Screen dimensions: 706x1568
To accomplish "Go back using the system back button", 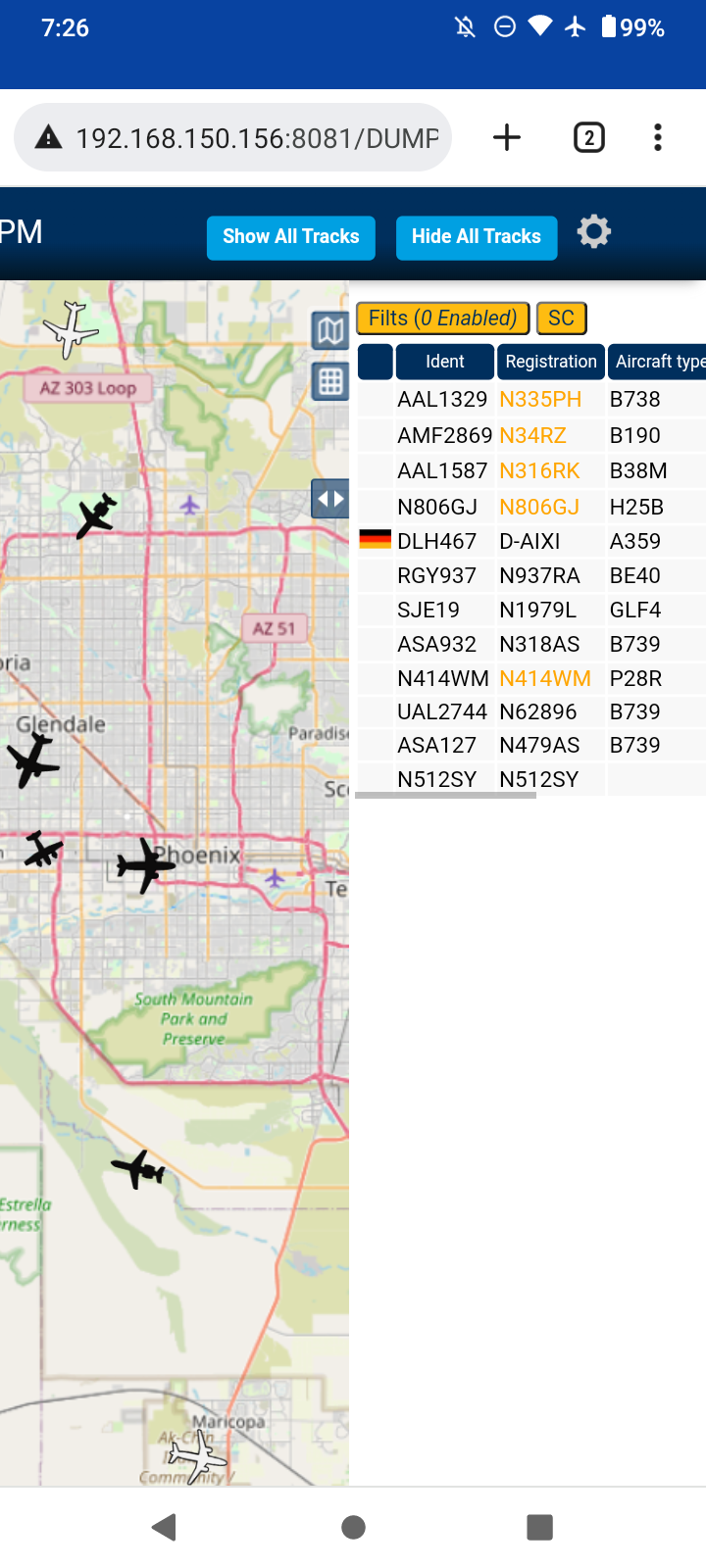I will (165, 1527).
